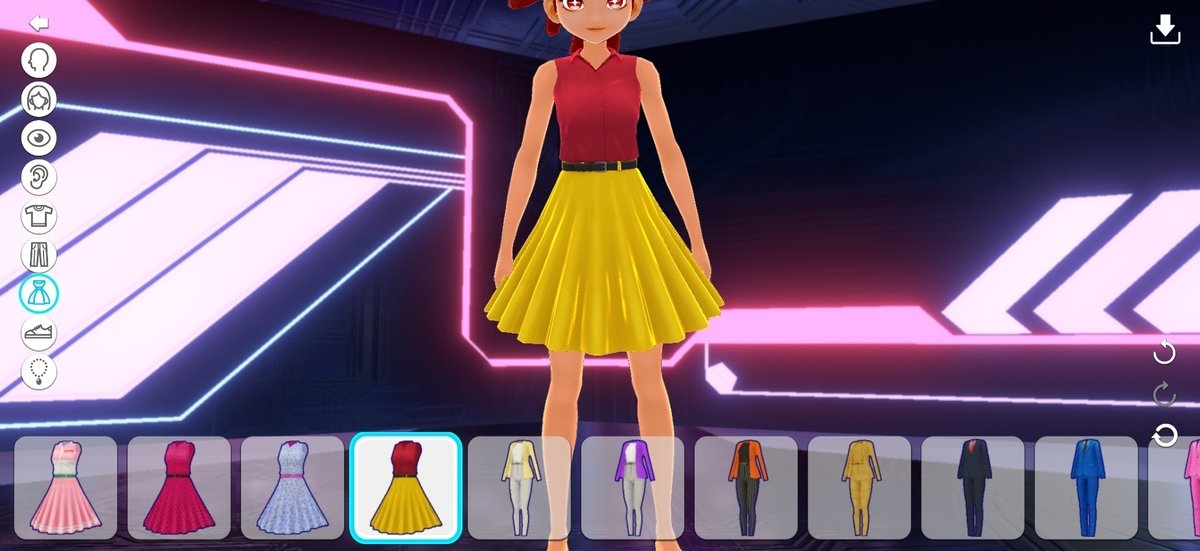Pick the blue floral dress
The height and width of the screenshot is (551, 1200).
292,487
